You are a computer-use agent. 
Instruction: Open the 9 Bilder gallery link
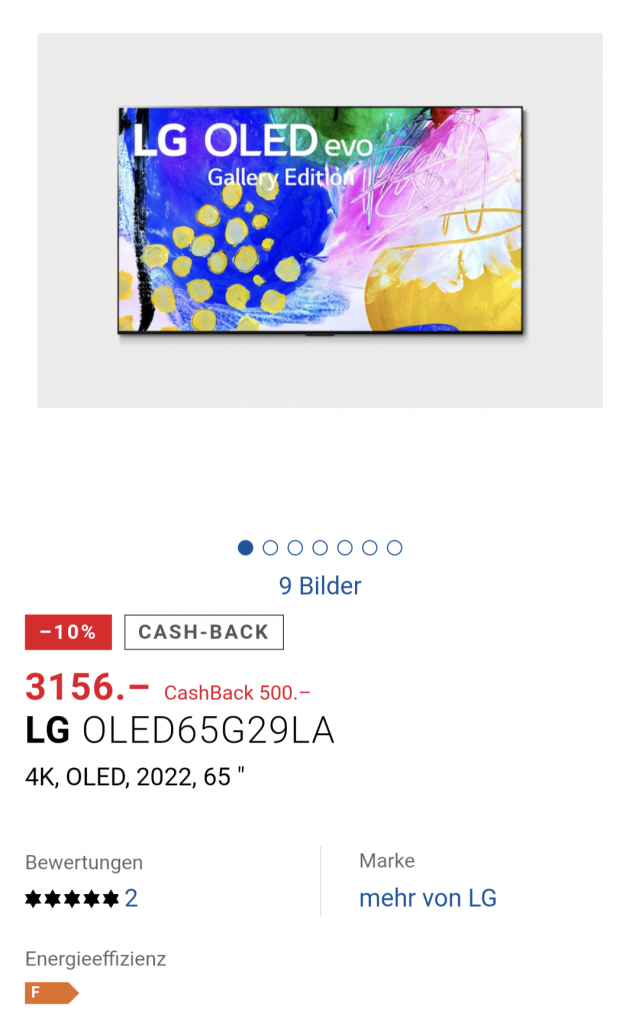[320, 586]
